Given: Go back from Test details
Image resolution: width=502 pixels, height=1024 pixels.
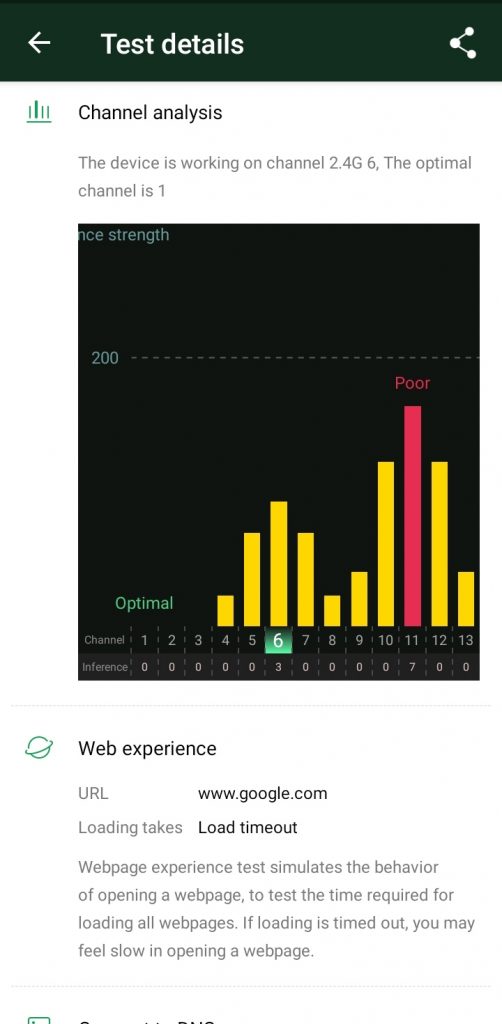Looking at the screenshot, I should coord(39,43).
